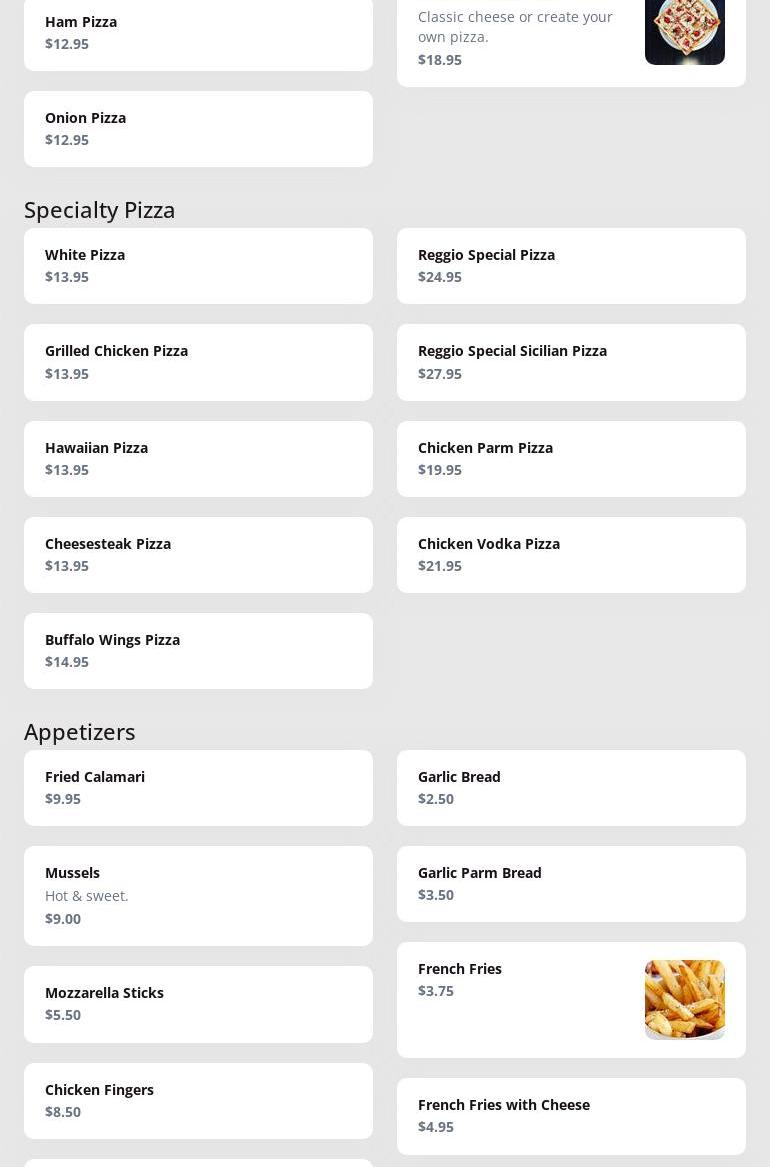
Task: Open Reggio Special Pizza details
Action: click(571, 266)
